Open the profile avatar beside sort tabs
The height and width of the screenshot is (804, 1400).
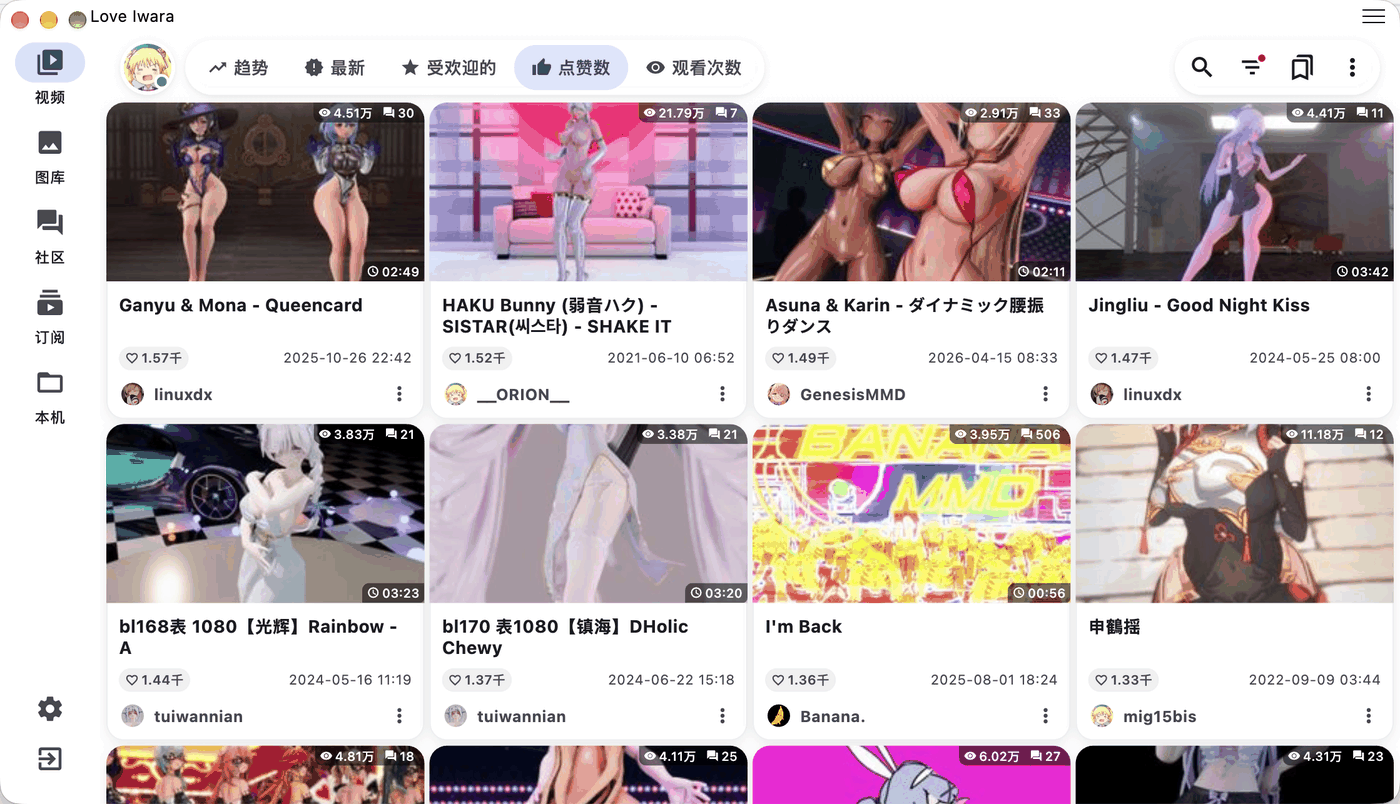[x=147, y=68]
